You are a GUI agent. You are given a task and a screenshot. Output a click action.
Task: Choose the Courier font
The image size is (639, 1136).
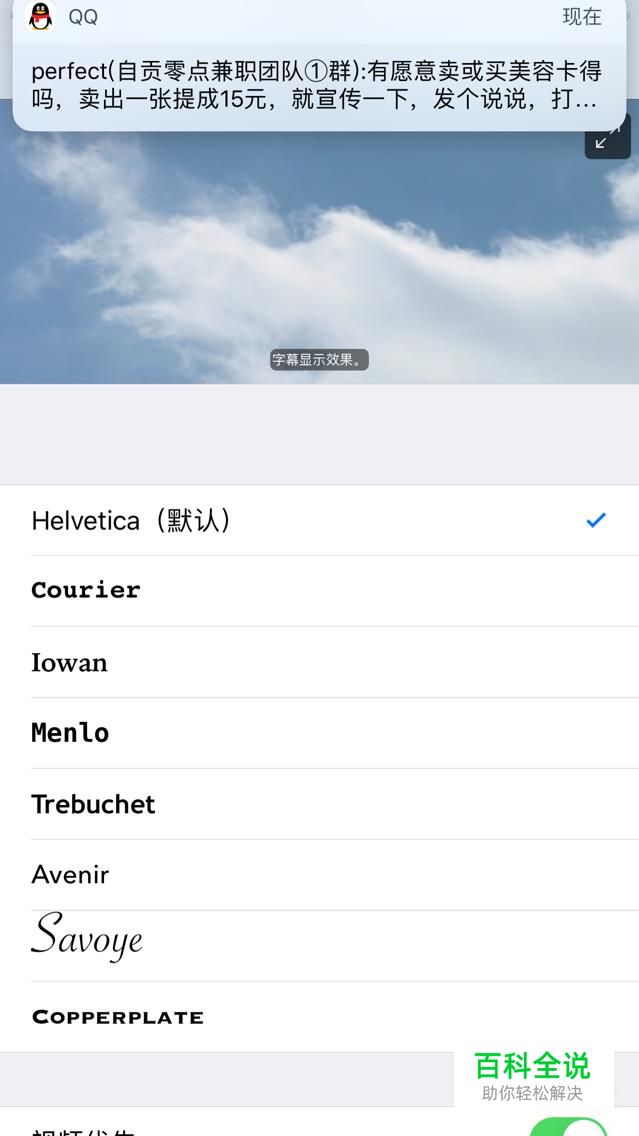[x=320, y=591]
